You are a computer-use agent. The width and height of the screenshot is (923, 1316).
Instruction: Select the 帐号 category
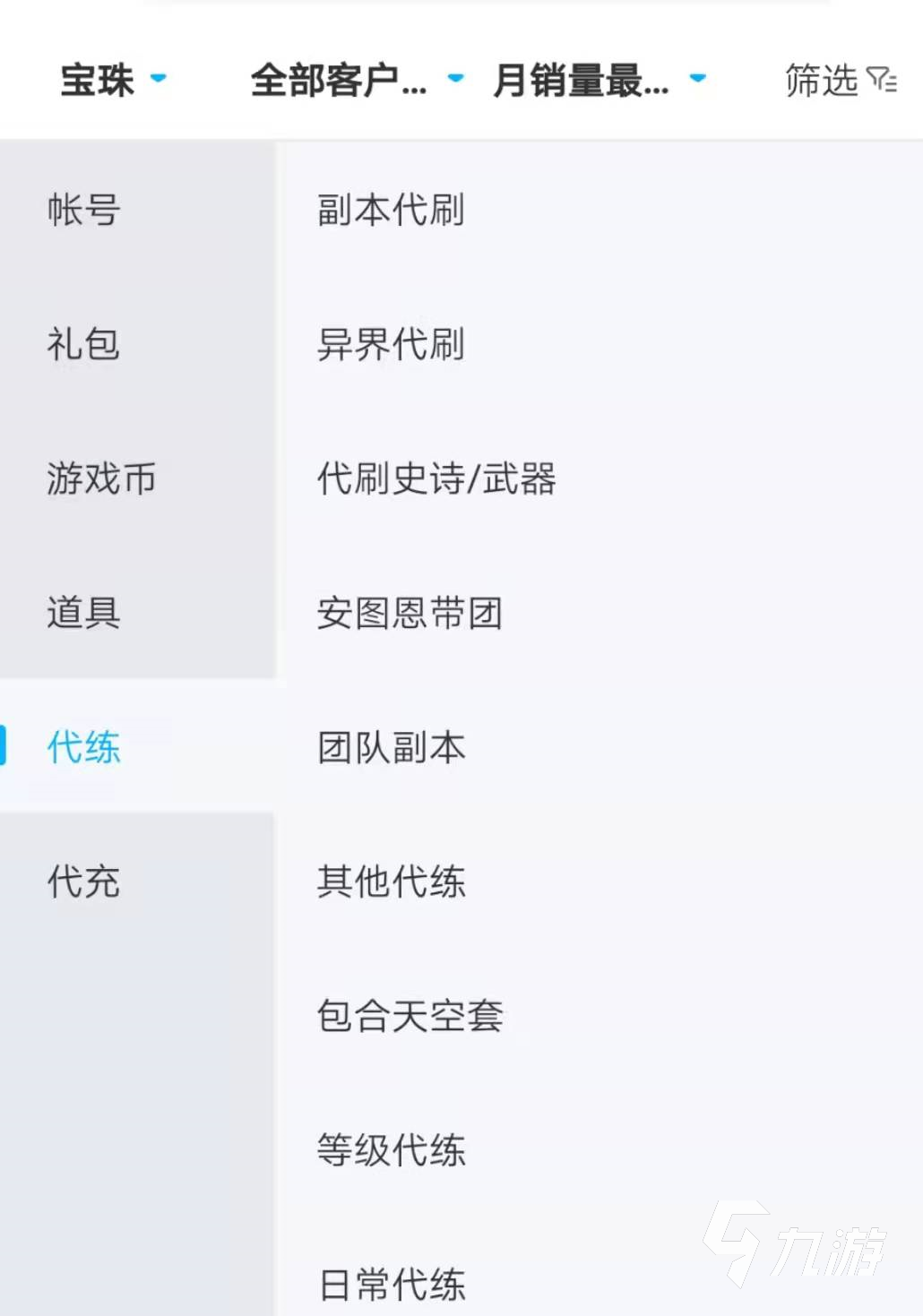click(x=84, y=211)
